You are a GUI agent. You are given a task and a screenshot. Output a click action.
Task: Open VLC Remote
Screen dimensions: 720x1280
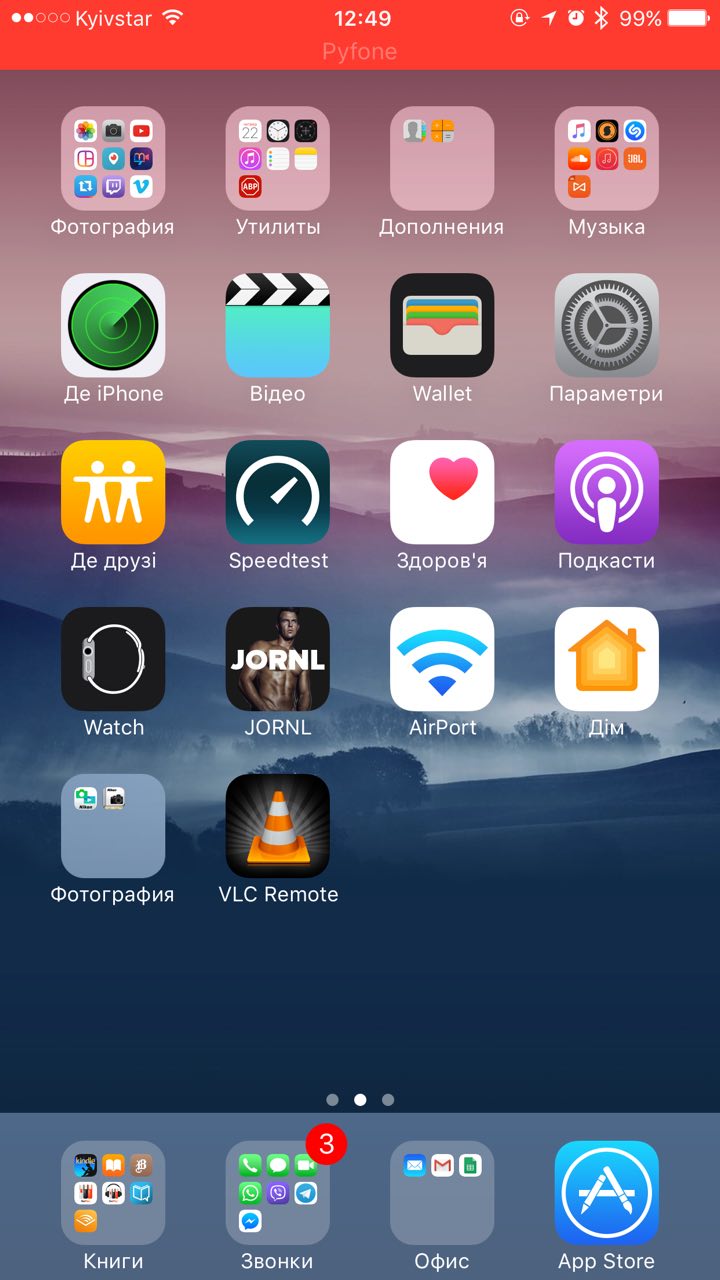point(277,826)
